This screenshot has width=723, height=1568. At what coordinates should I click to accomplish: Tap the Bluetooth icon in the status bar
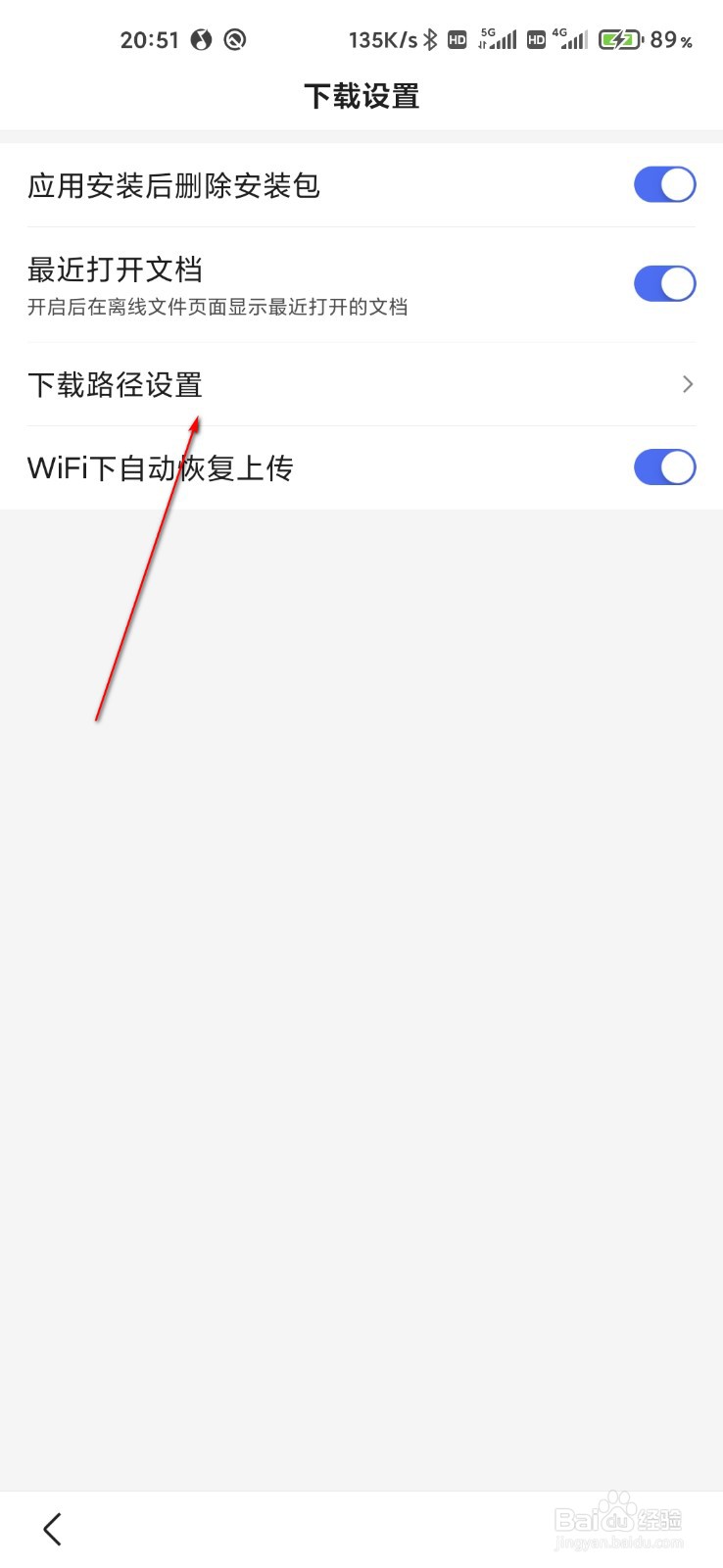[429, 40]
